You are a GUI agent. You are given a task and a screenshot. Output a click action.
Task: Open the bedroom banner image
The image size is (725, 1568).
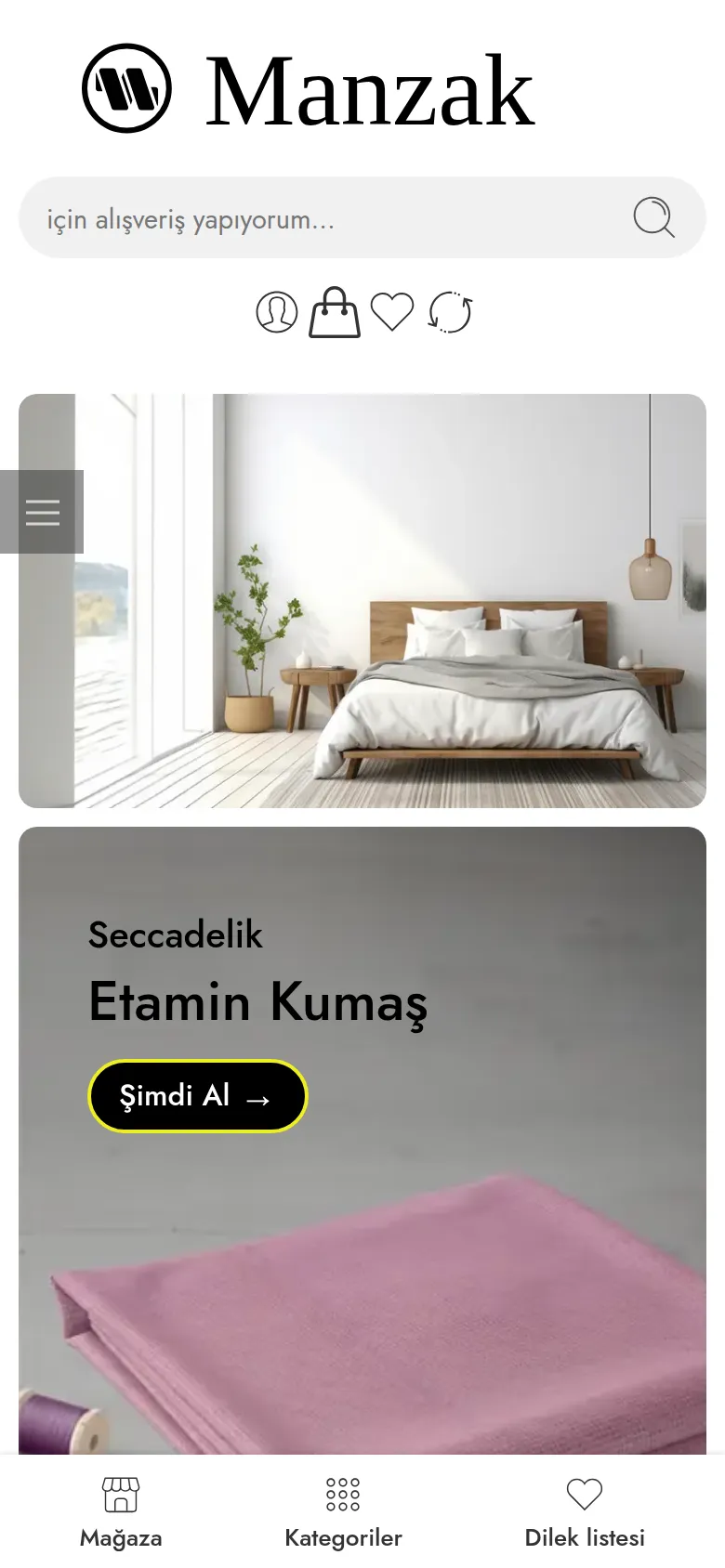(362, 601)
